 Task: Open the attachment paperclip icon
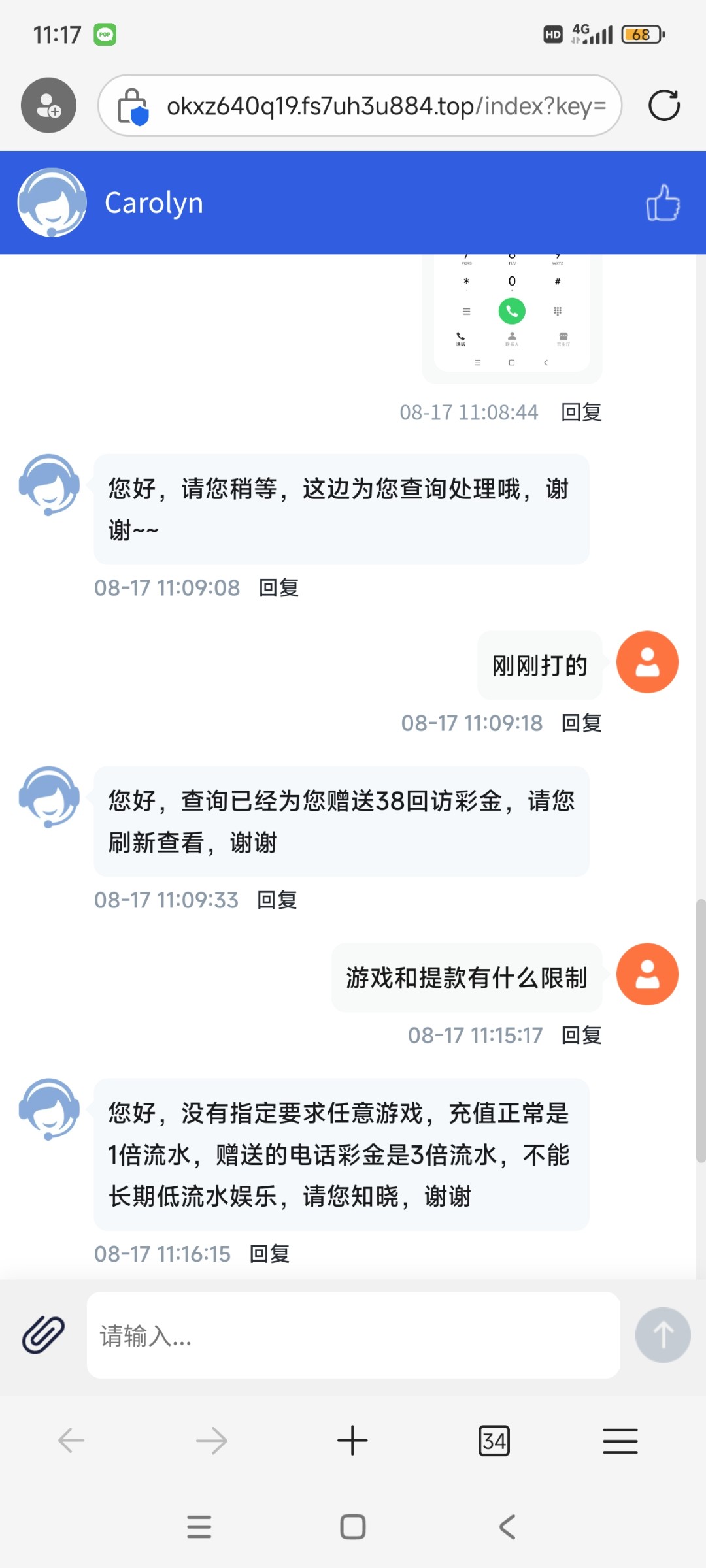(x=43, y=1334)
